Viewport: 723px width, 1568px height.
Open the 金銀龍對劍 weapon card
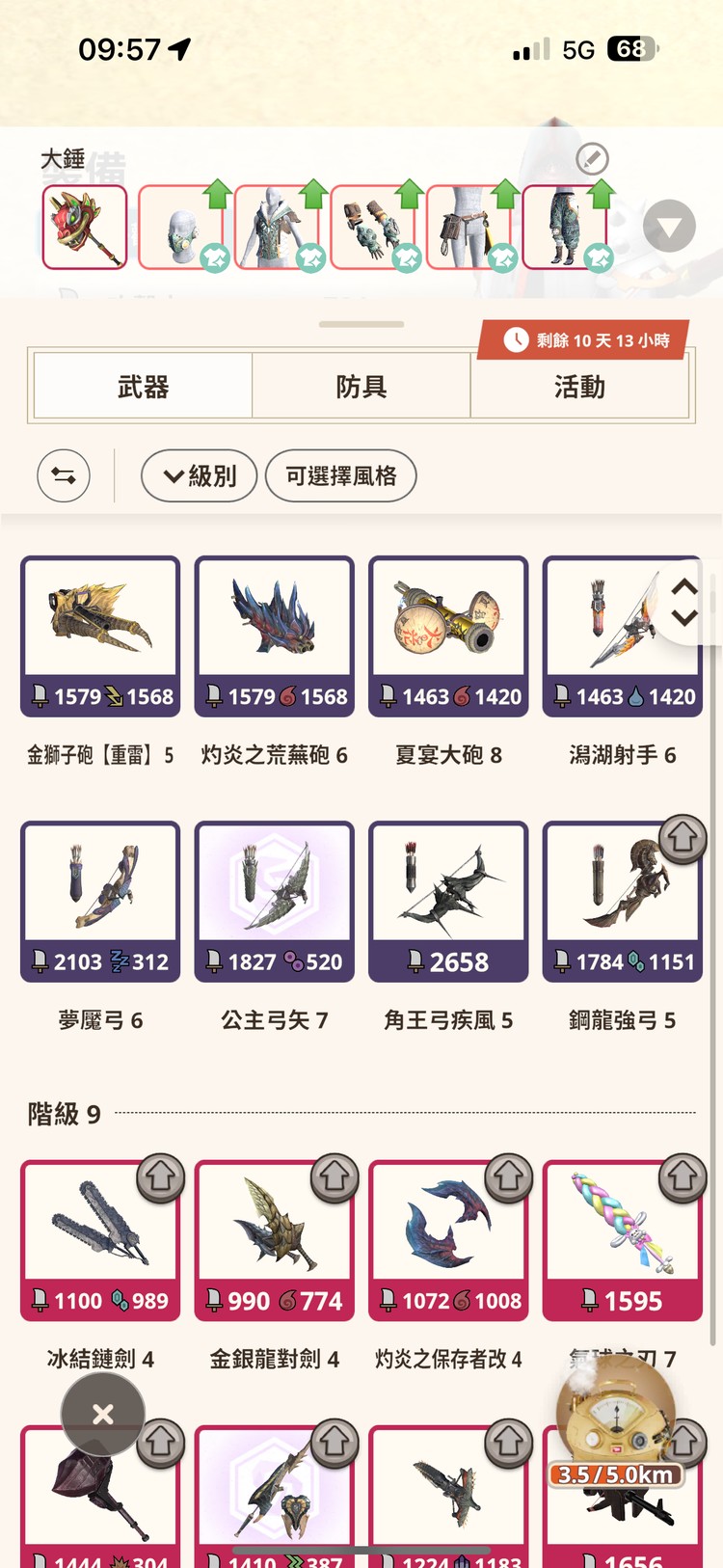click(275, 1240)
